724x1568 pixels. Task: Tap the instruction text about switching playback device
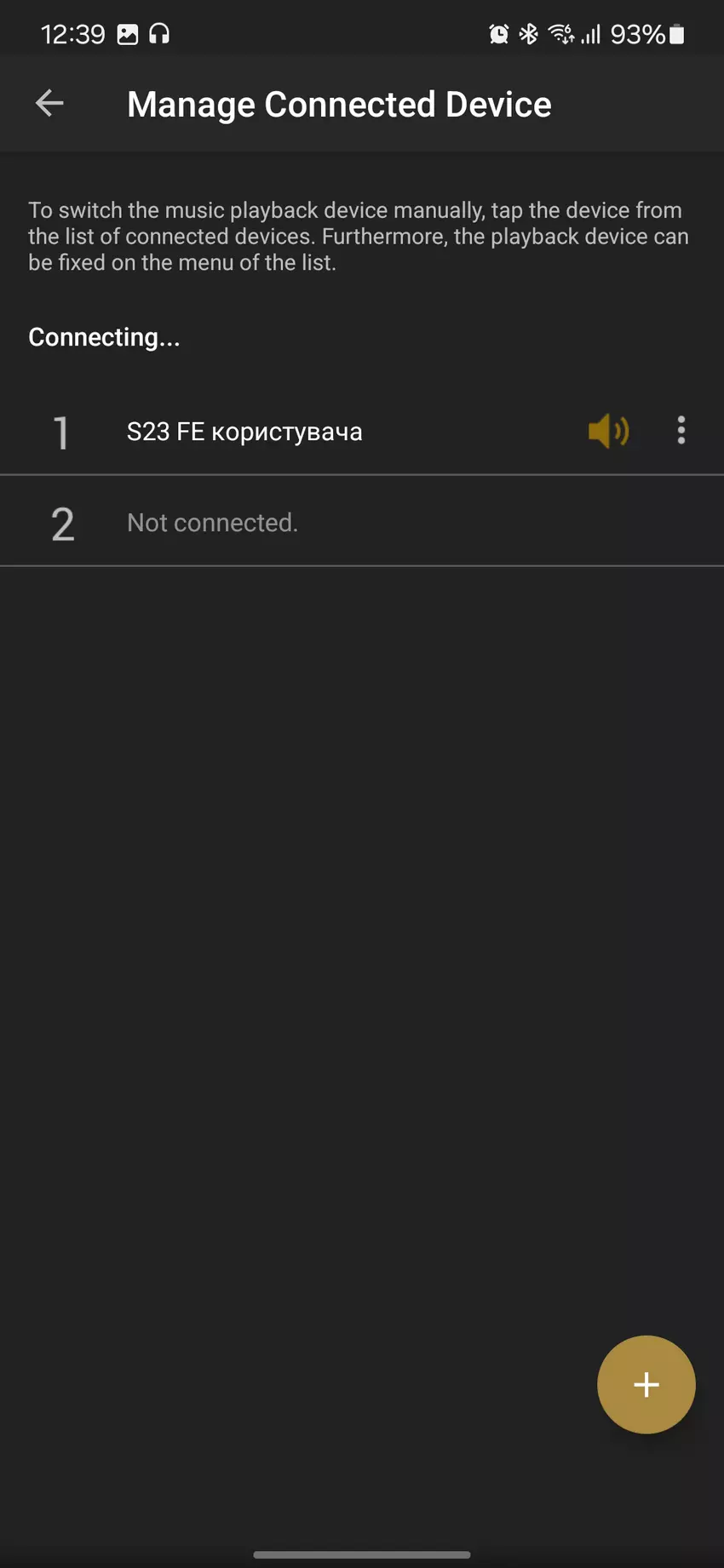click(x=358, y=236)
